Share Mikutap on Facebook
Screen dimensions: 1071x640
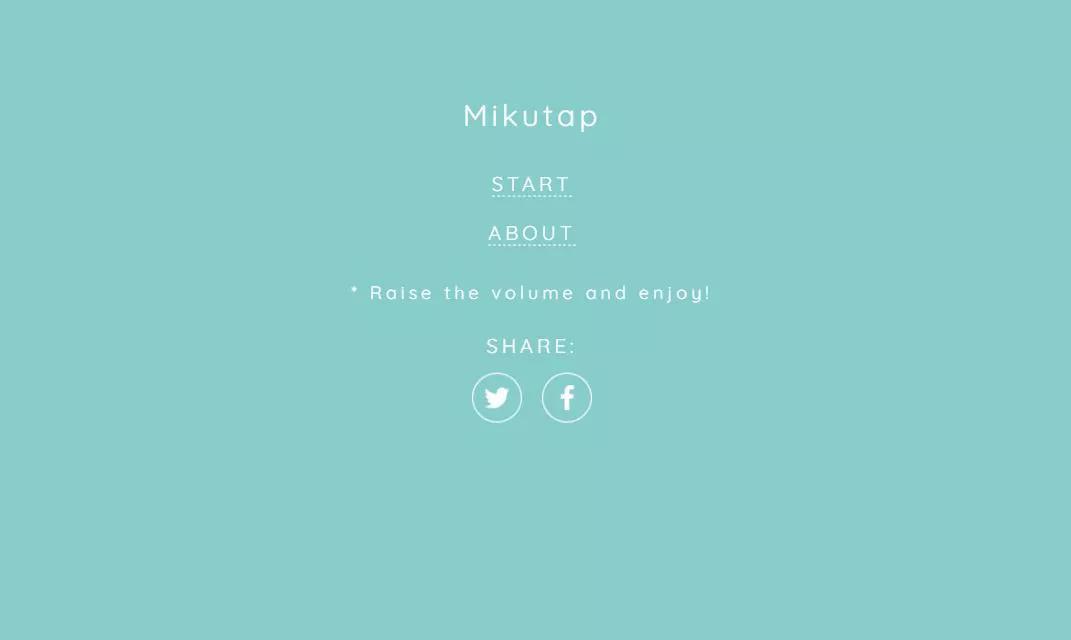pos(567,398)
